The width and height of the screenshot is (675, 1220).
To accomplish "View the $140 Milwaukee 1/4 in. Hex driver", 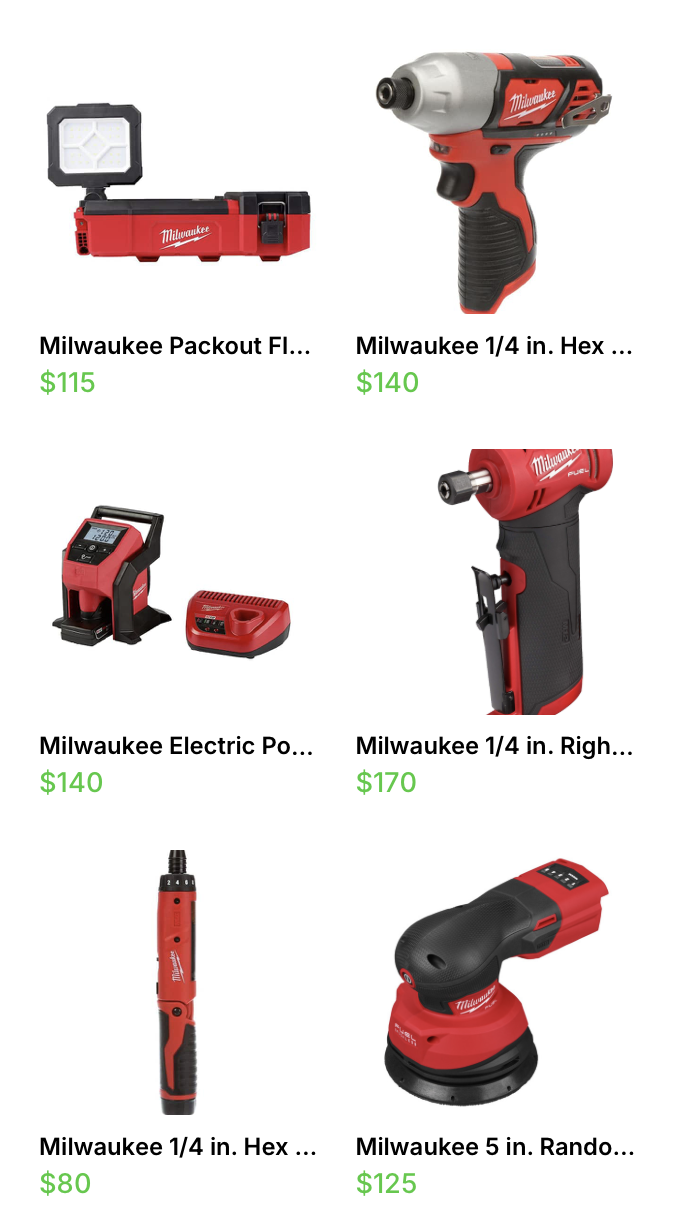I will [494, 185].
